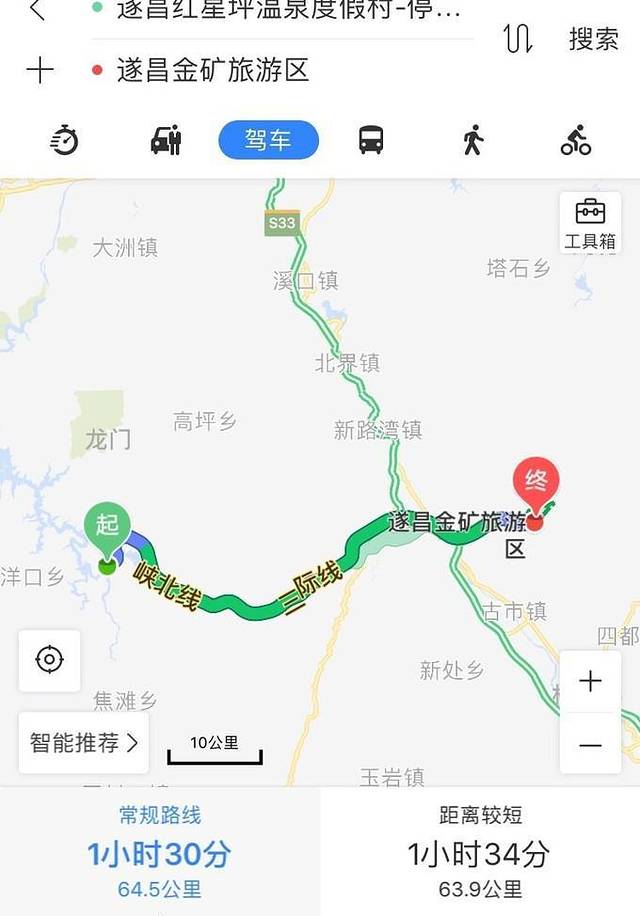640x916 pixels.
Task: Go back from route planning
Action: click(x=38, y=11)
